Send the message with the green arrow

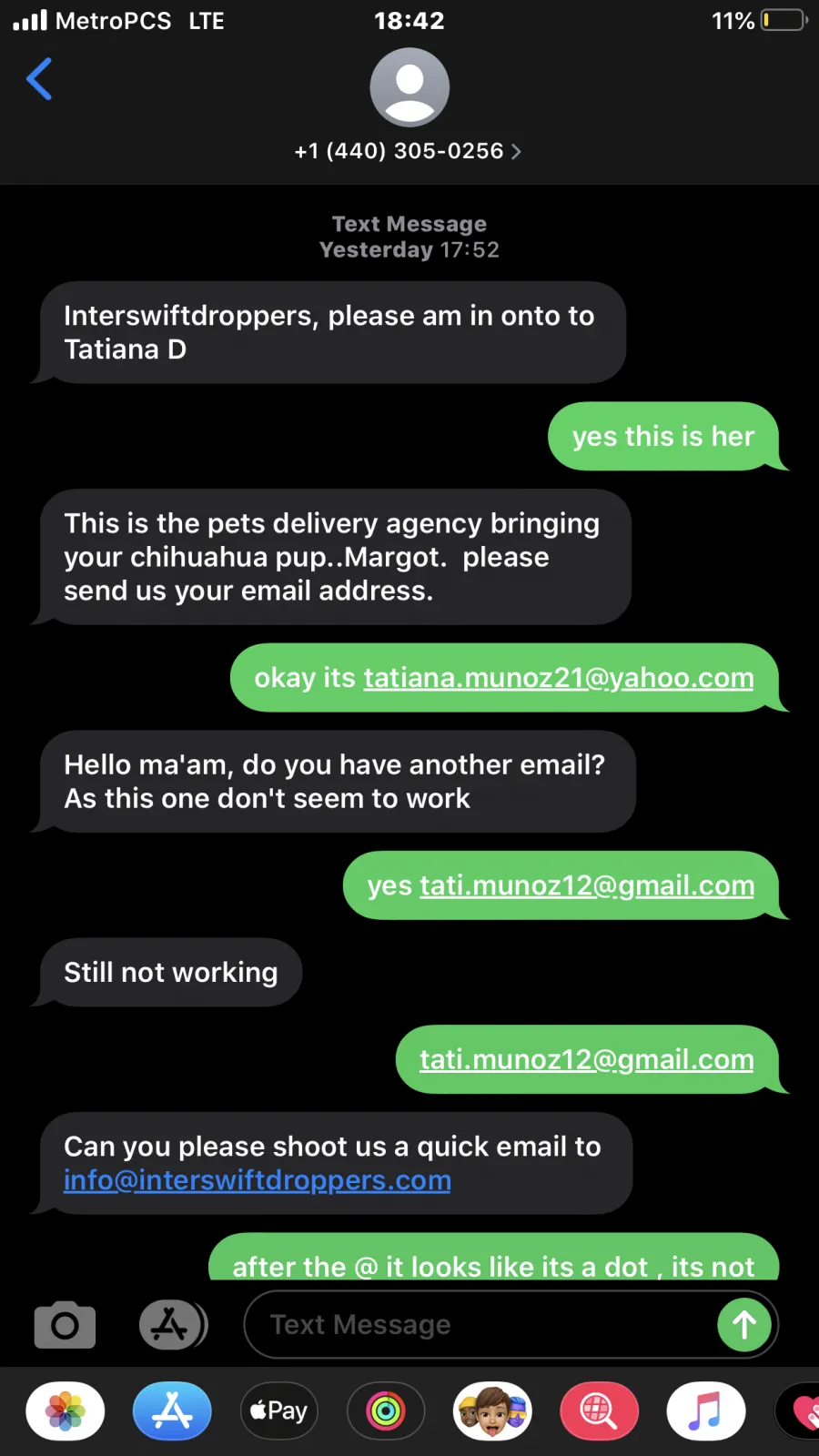click(744, 1325)
